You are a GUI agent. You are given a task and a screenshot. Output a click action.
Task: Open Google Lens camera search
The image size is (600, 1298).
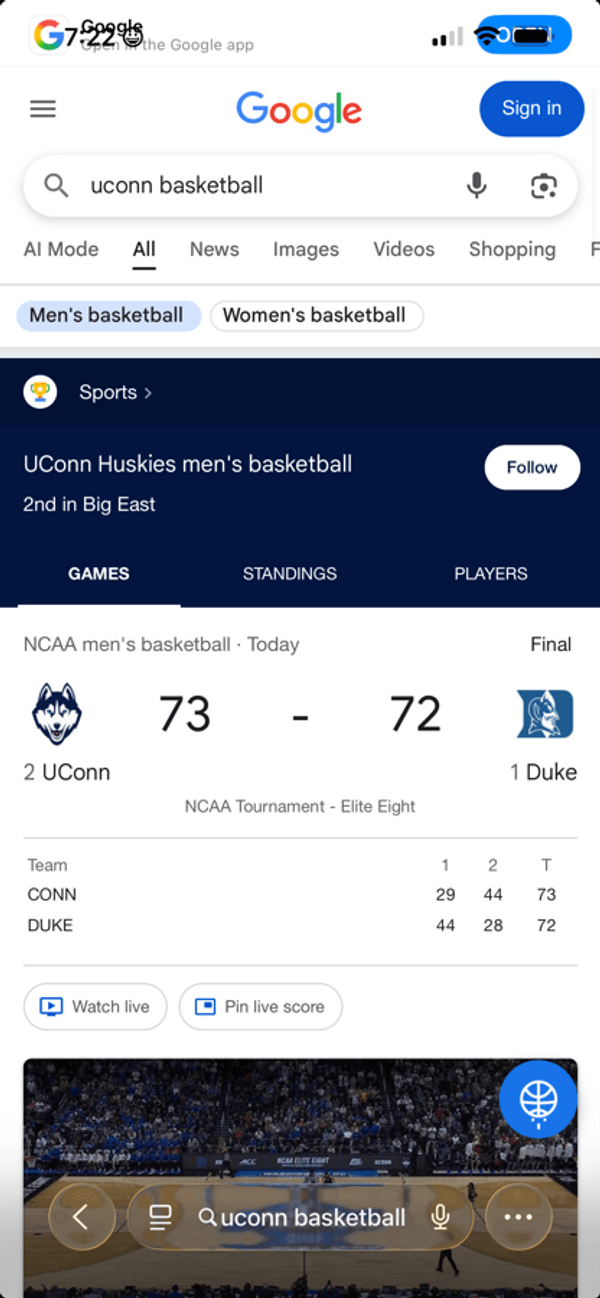pos(543,185)
